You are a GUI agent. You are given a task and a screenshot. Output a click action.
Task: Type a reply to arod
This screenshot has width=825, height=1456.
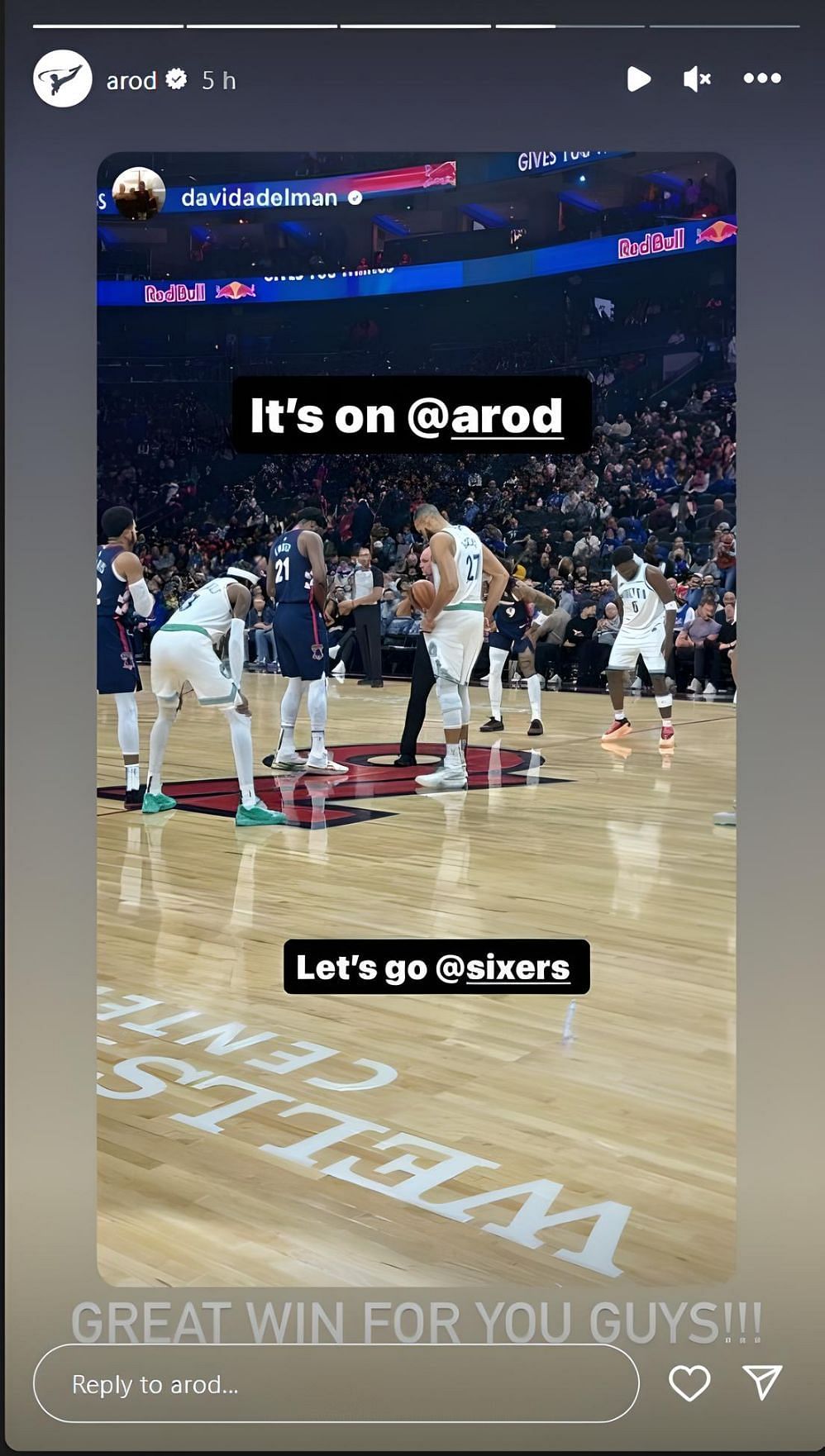(x=335, y=1384)
